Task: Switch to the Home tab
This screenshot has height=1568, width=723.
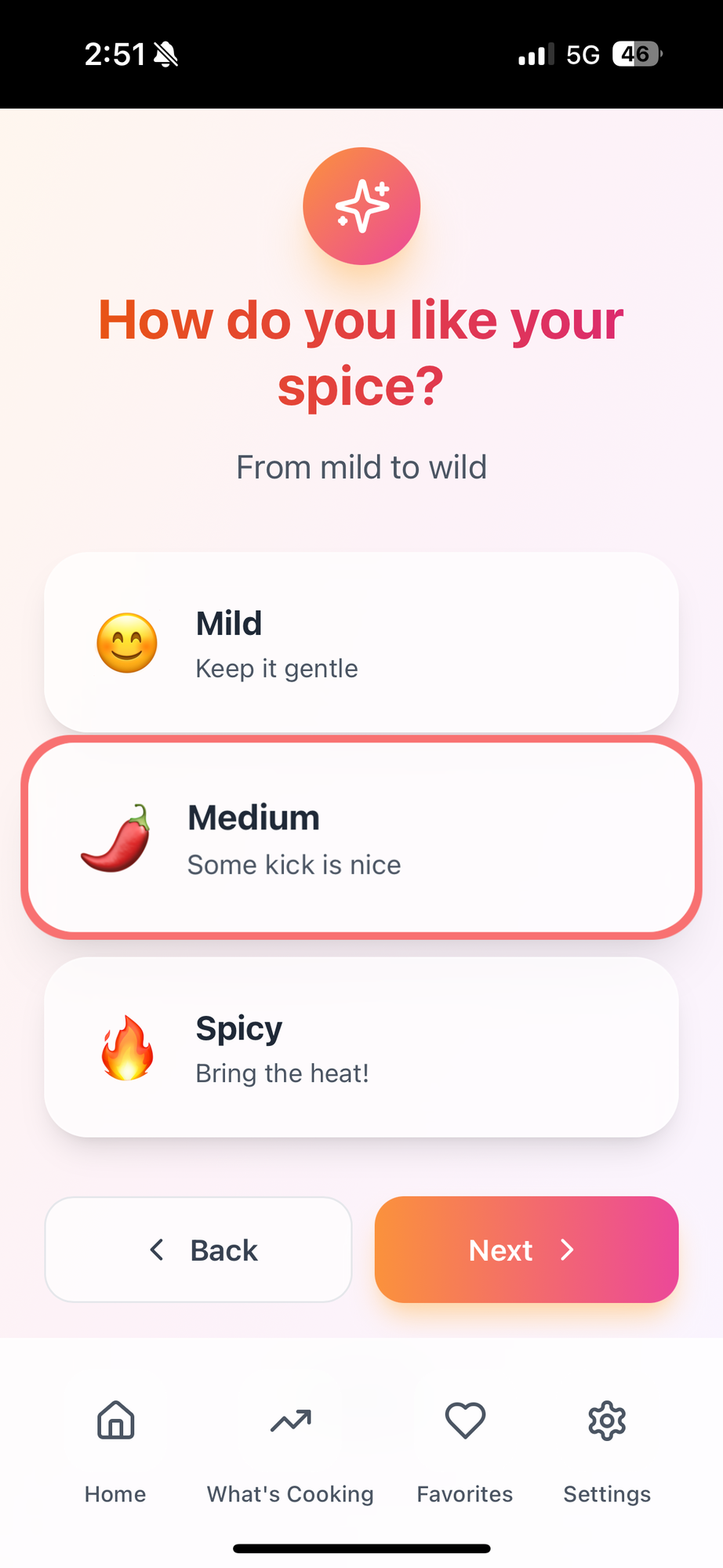Action: tap(115, 1449)
